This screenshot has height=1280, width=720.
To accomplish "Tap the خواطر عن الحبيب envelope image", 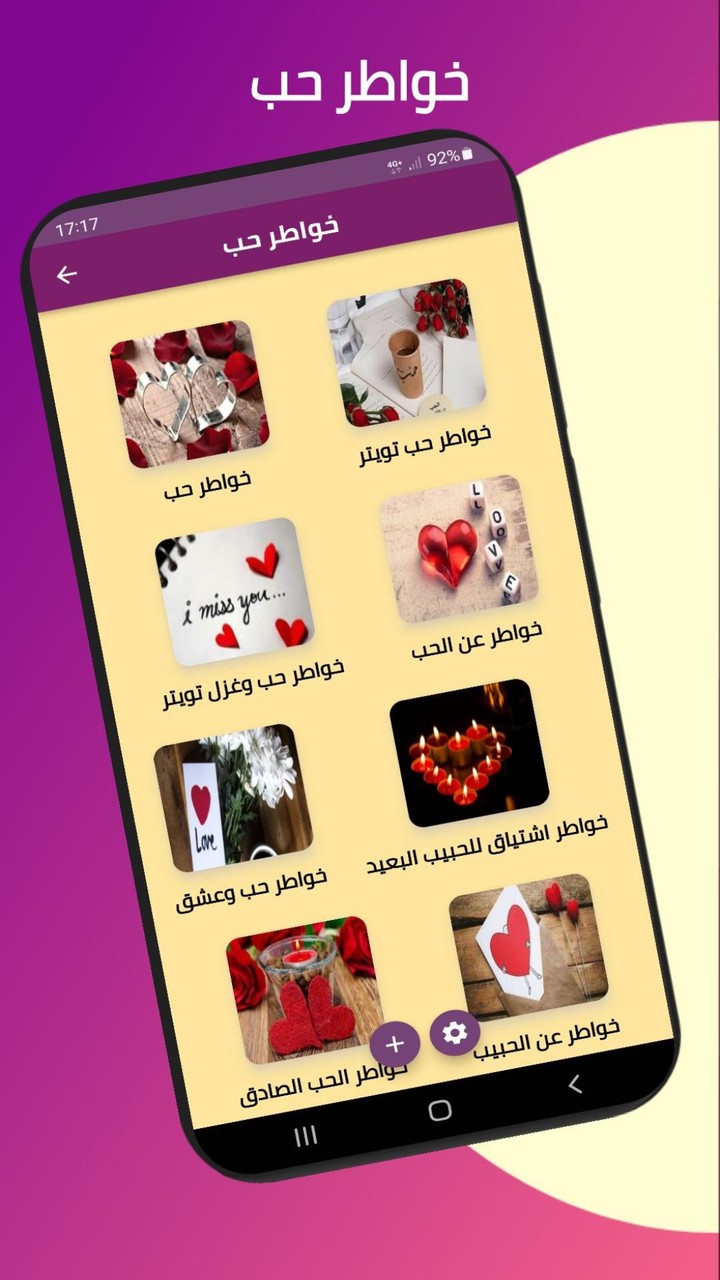I will (x=526, y=943).
